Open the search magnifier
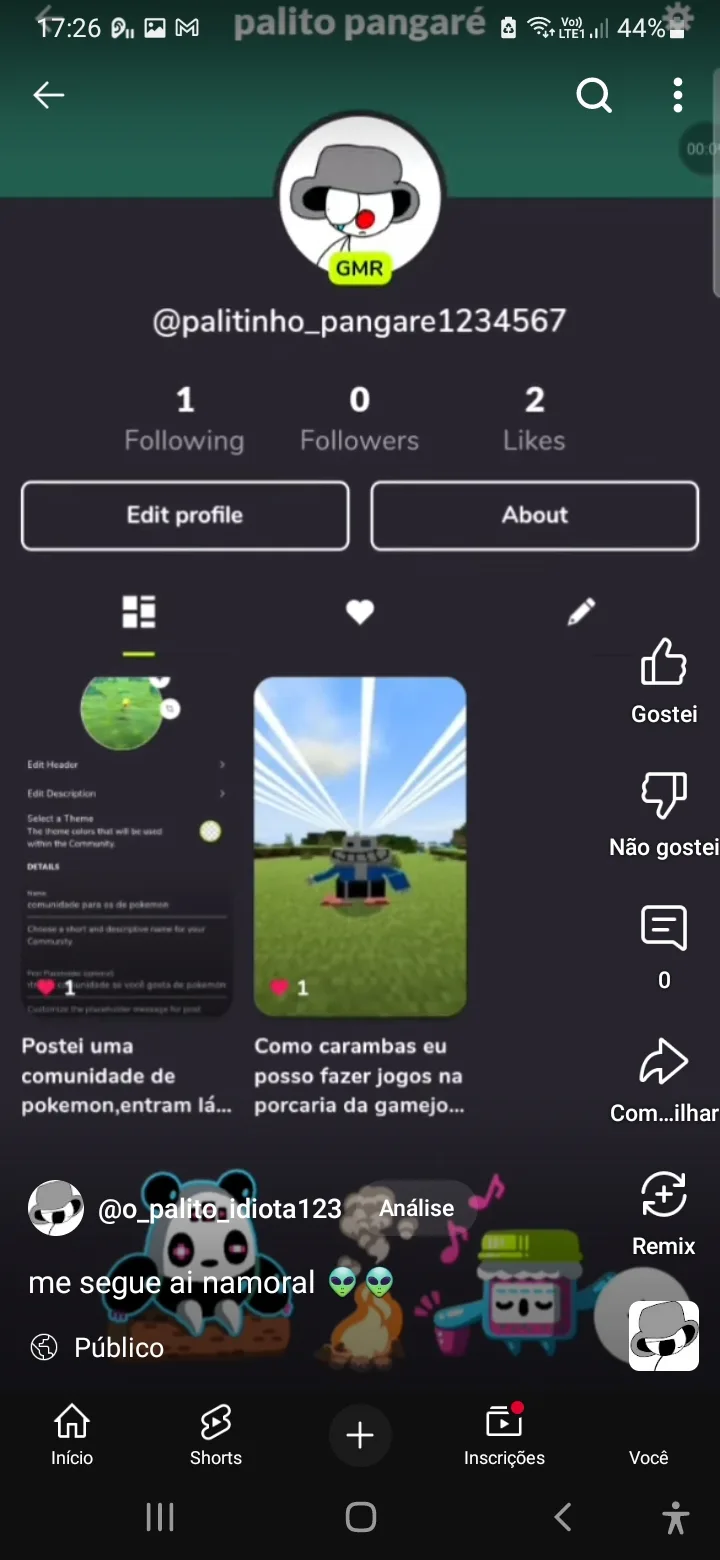 tap(594, 96)
